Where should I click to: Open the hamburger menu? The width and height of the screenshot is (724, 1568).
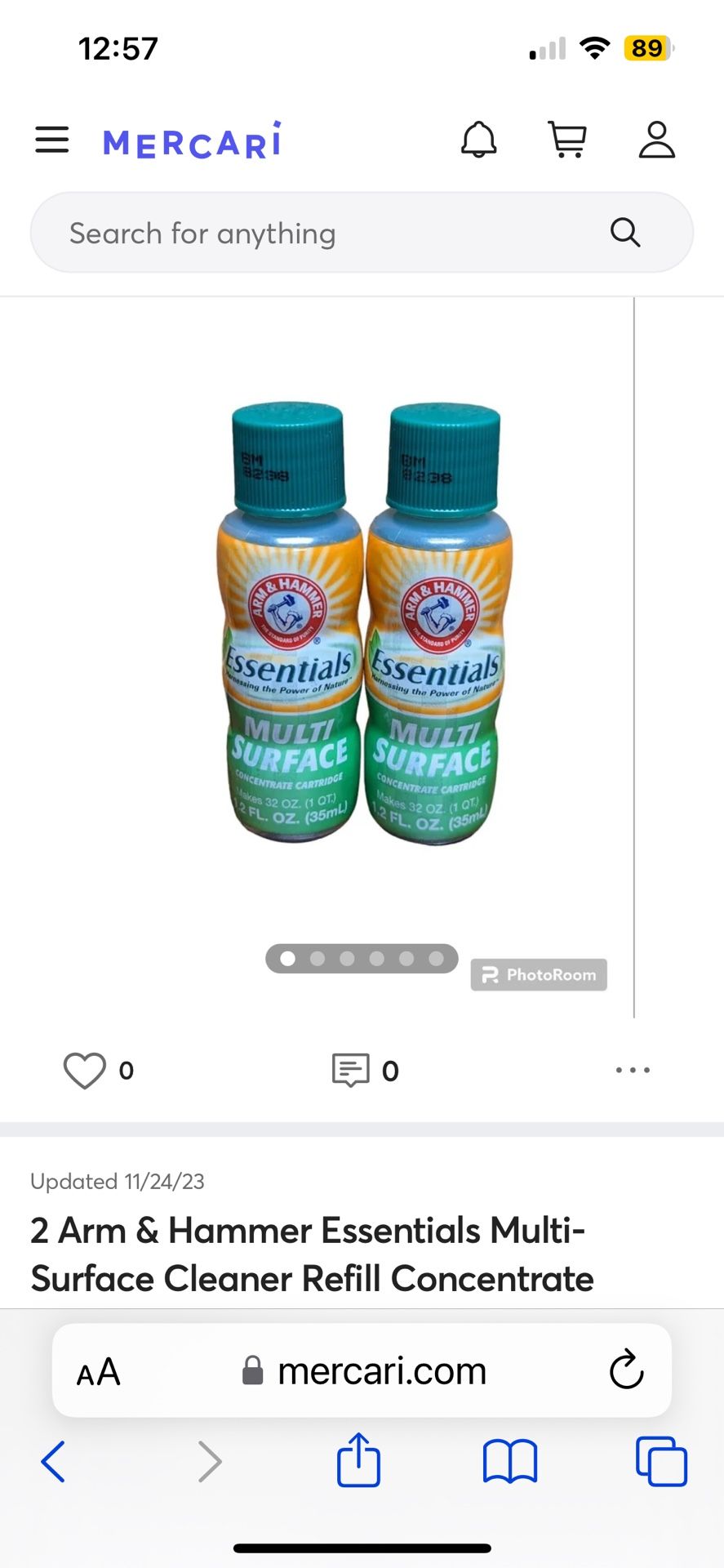tap(52, 140)
